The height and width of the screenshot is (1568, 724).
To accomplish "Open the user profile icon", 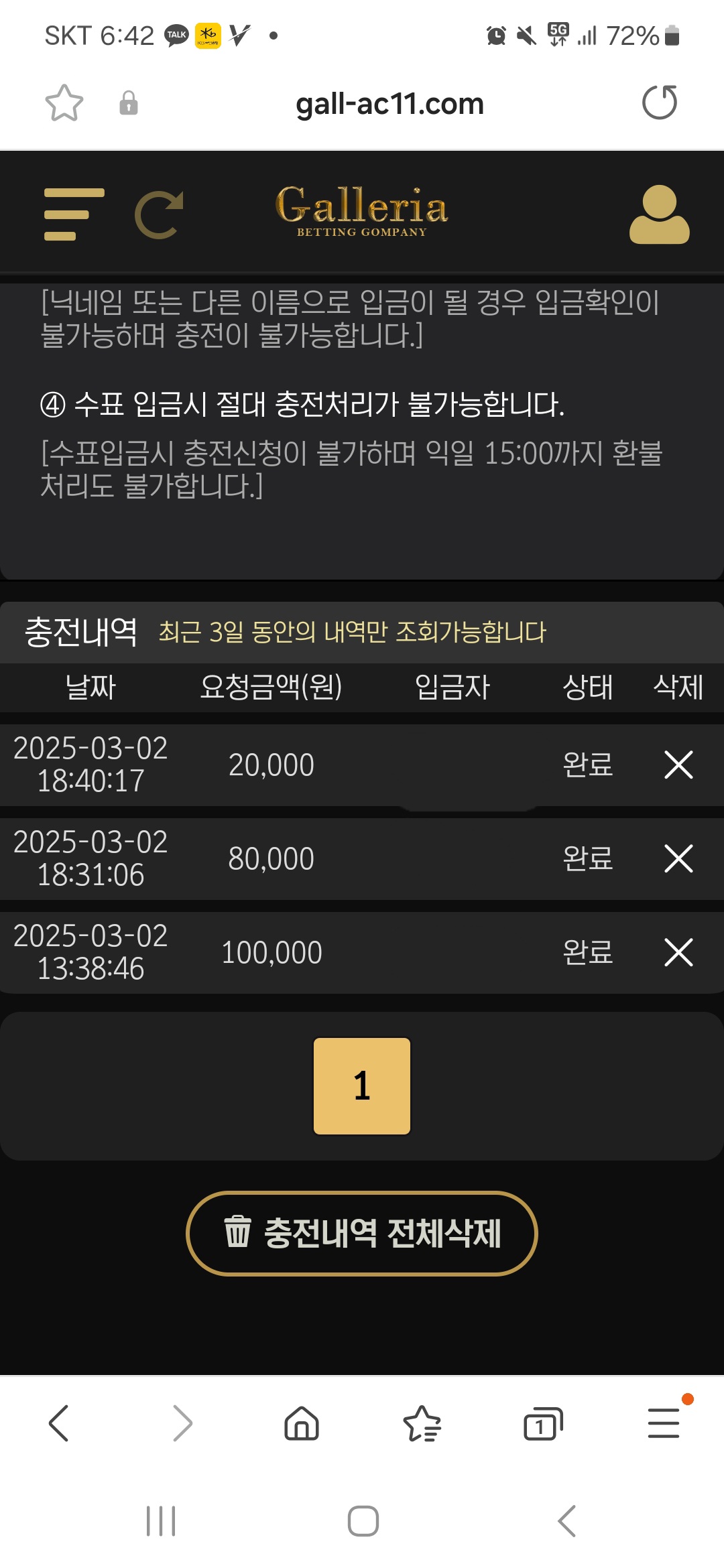I will click(x=659, y=214).
